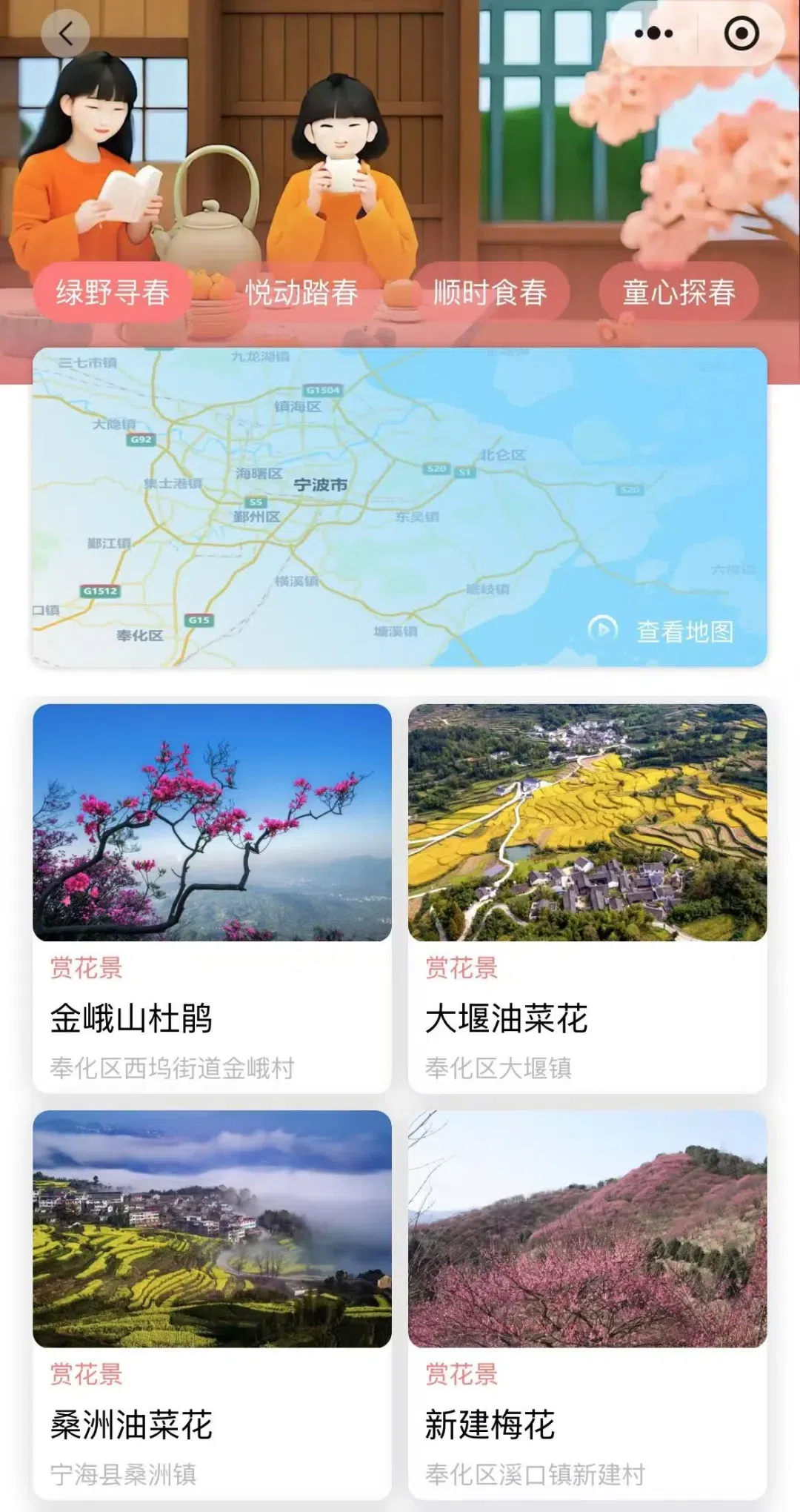This screenshot has width=800, height=1512.
Task: Switch to the 顺时食春 tab
Action: click(490, 292)
